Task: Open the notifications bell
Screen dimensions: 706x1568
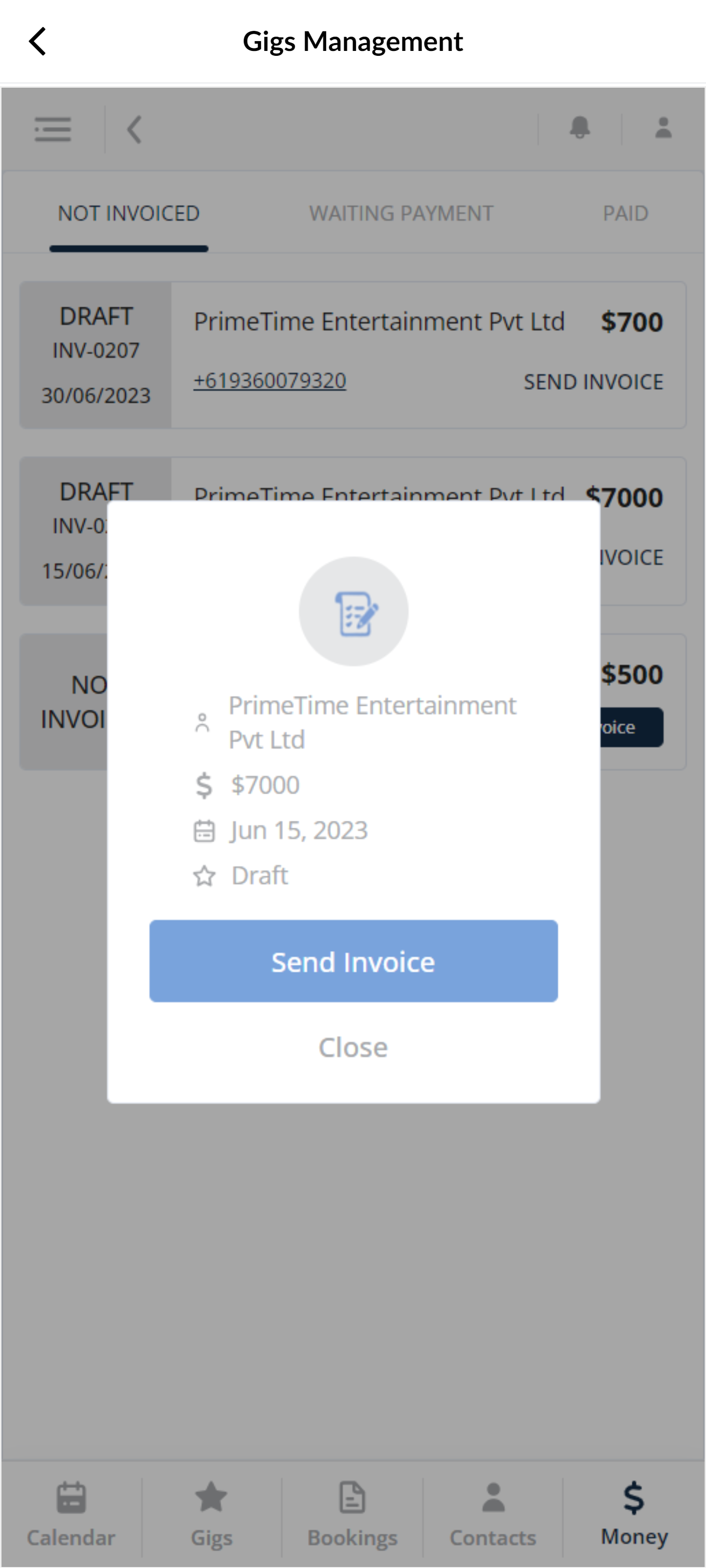Action: 579,128
